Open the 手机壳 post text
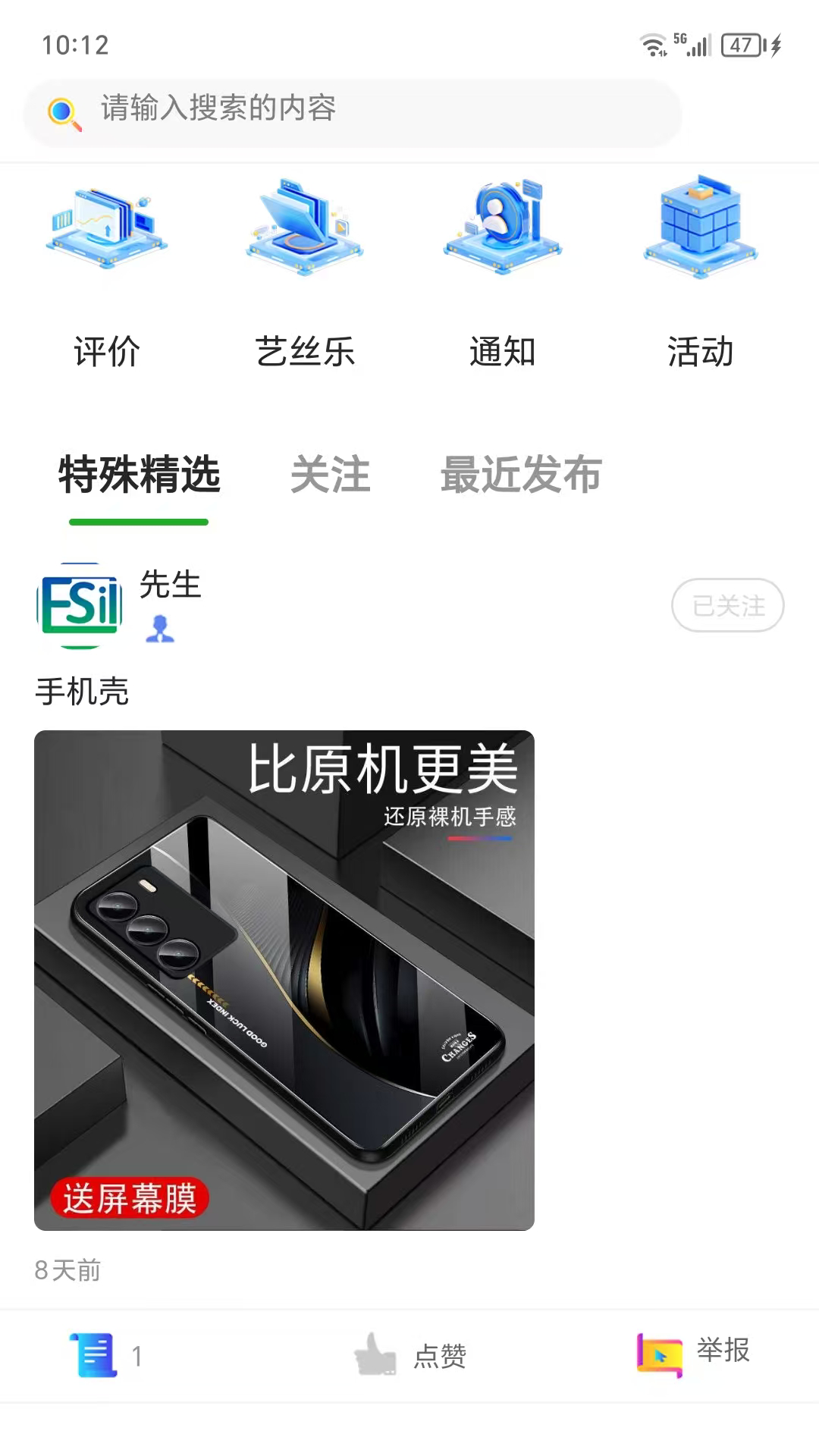 tap(83, 690)
